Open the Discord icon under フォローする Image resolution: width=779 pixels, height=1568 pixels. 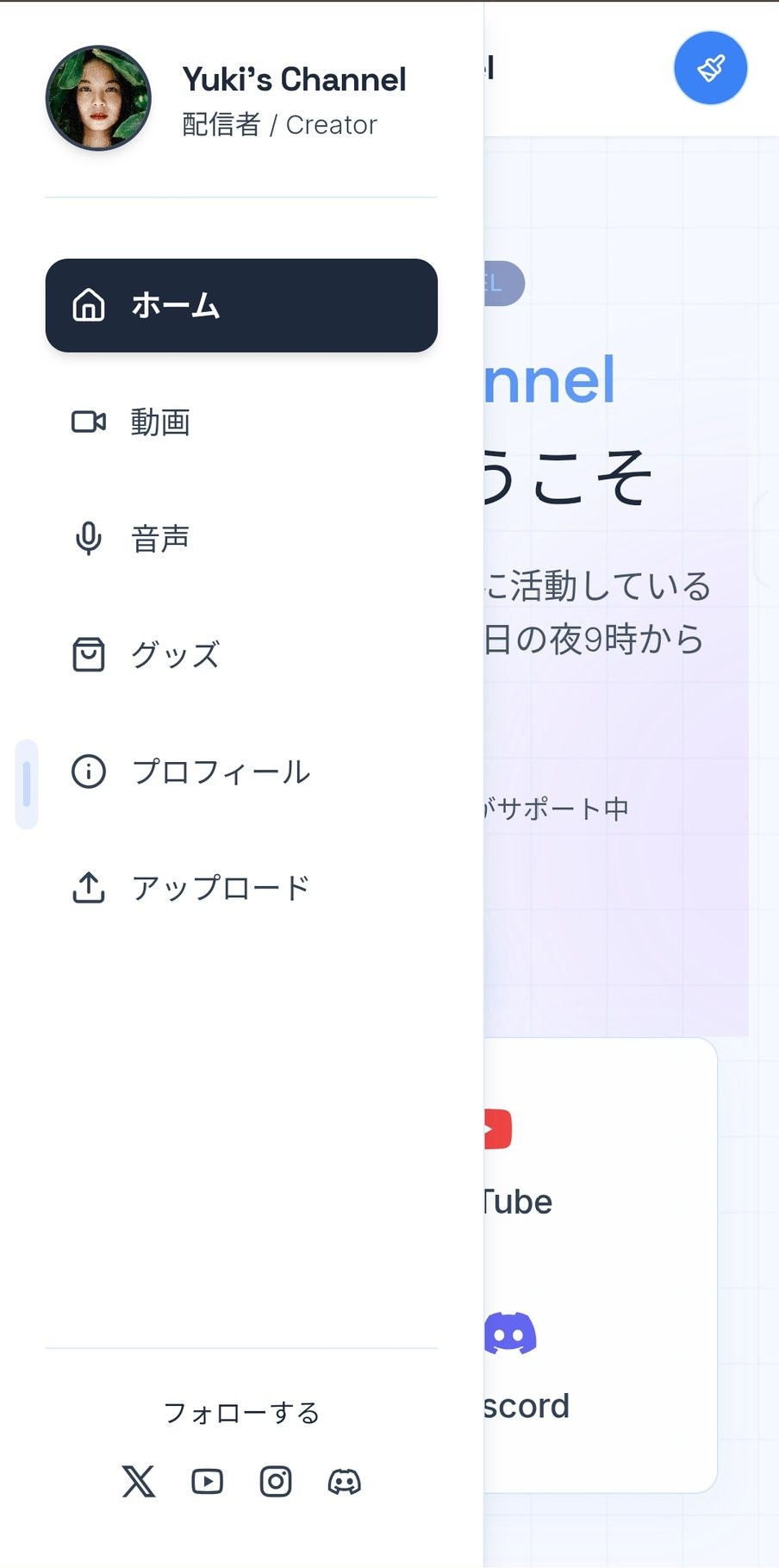click(345, 1481)
